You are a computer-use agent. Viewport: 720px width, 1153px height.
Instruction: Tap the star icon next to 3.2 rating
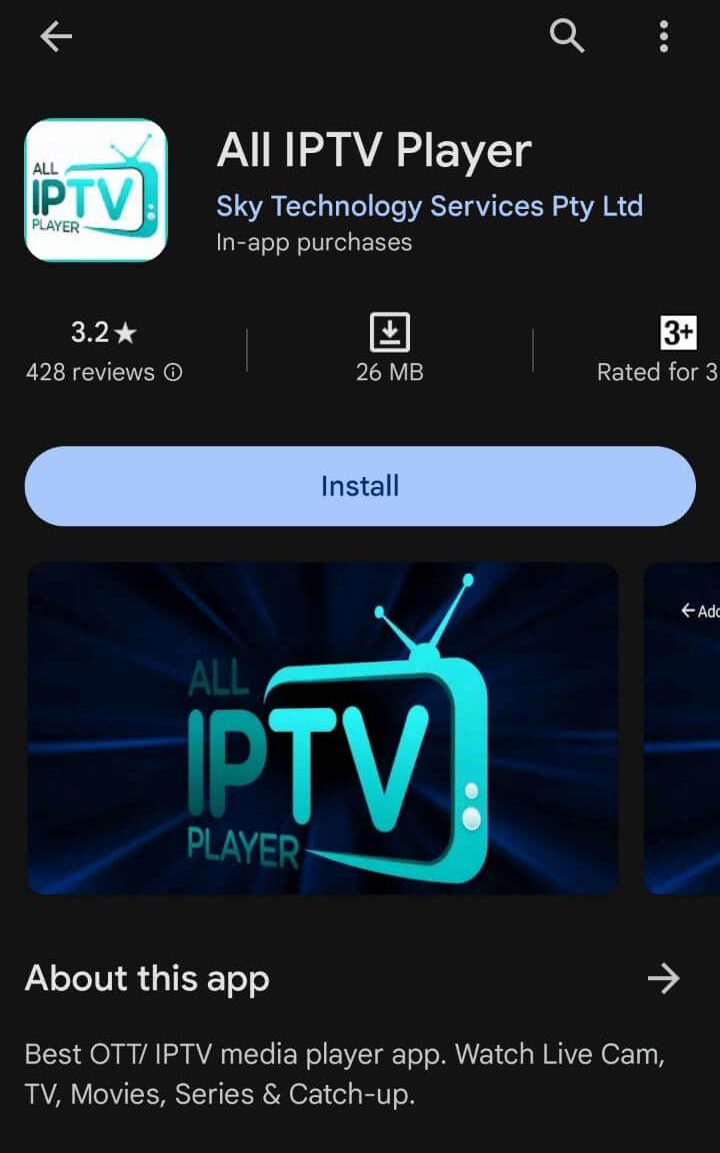pos(126,333)
